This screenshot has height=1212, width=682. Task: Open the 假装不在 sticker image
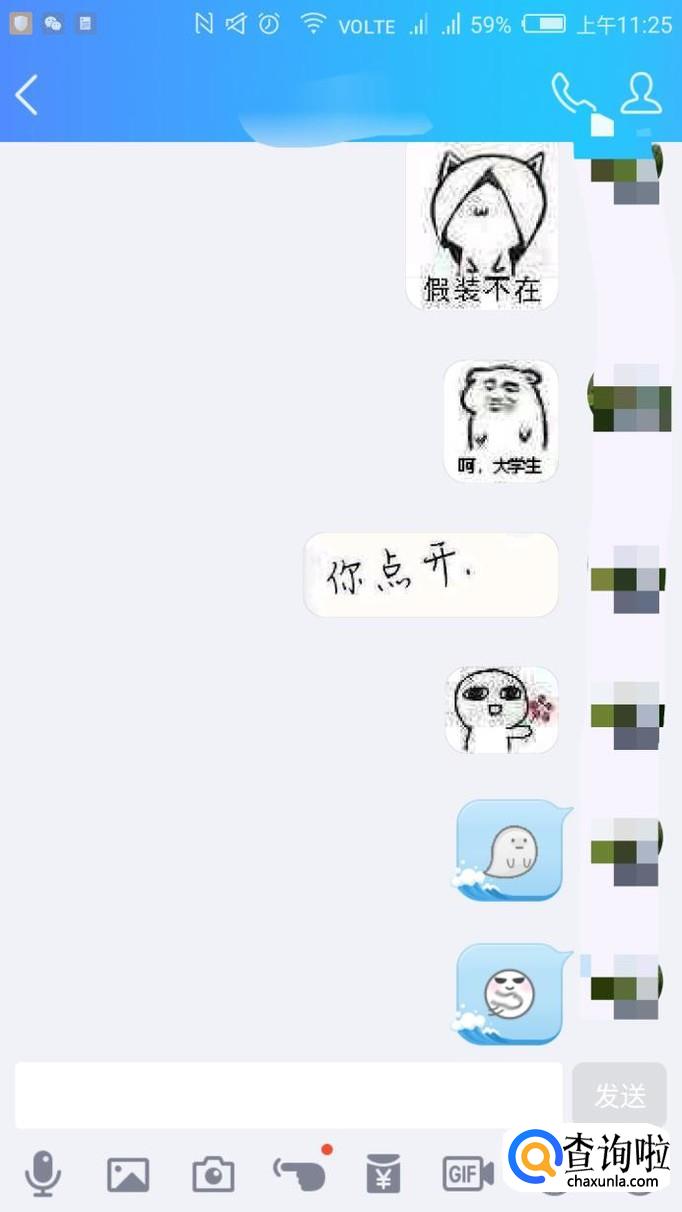(481, 228)
